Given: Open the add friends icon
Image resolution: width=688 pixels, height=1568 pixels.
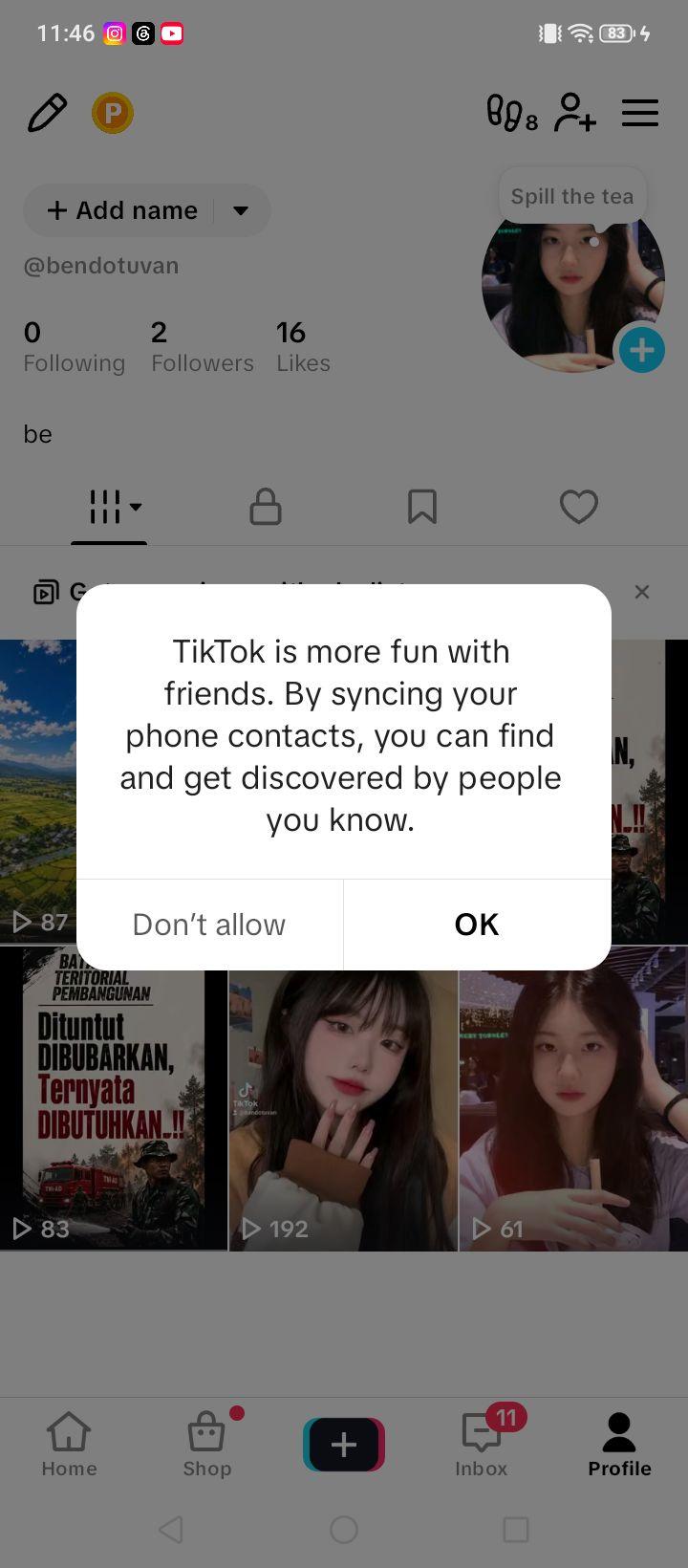Looking at the screenshot, I should [x=575, y=113].
